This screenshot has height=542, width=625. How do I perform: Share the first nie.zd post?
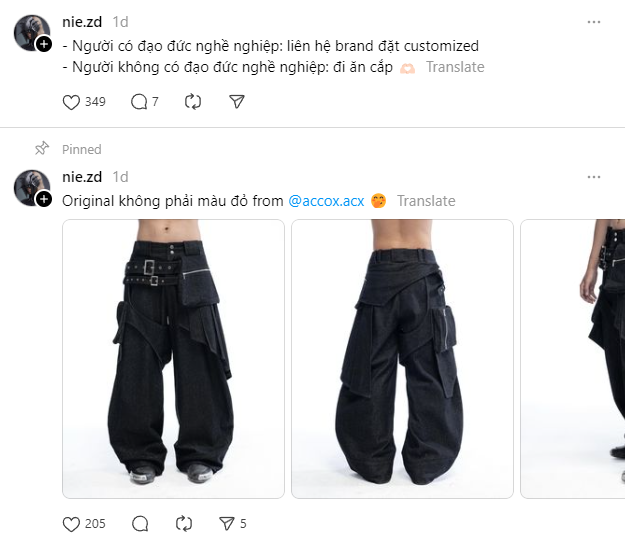pos(237,102)
